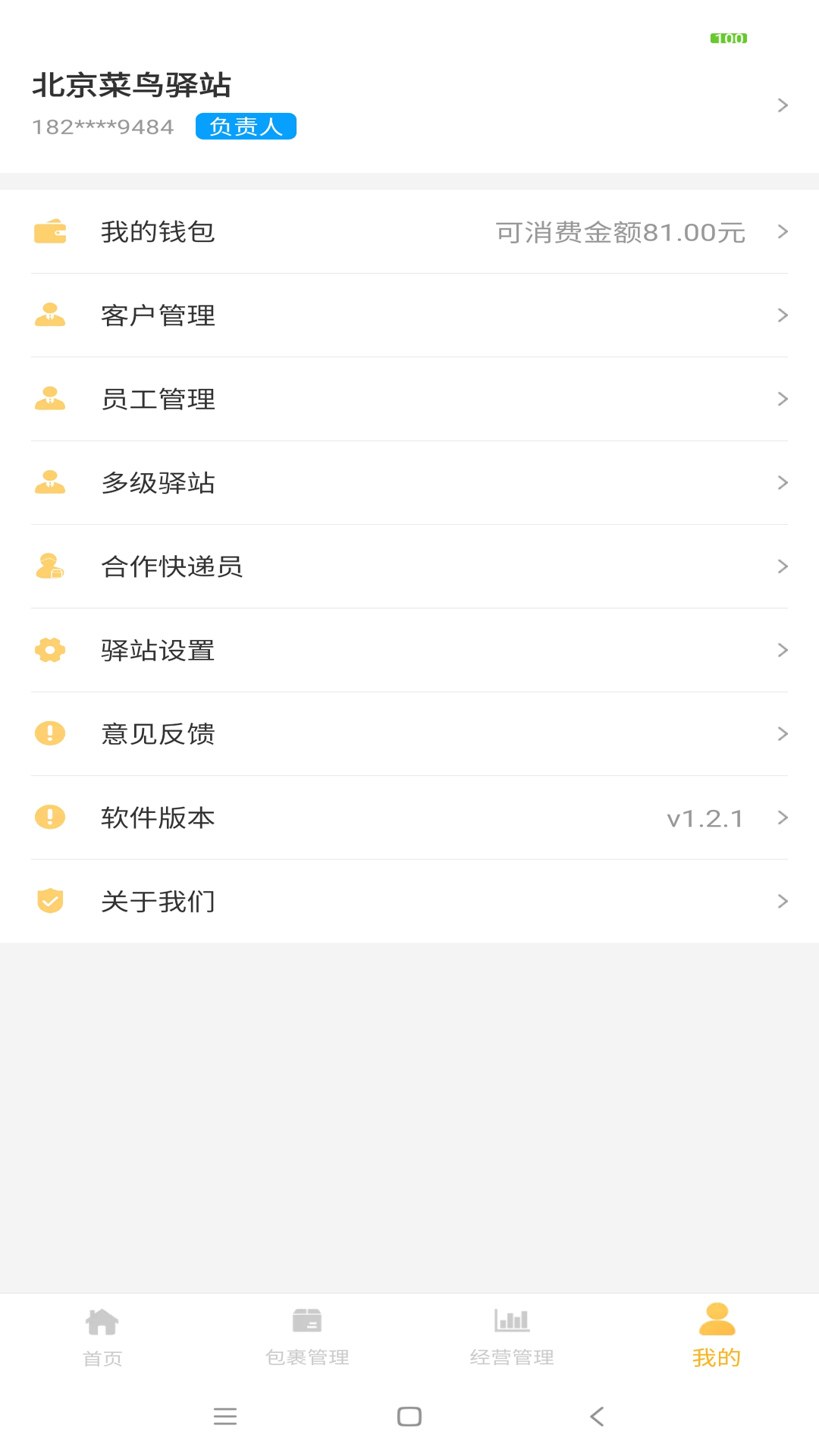
Task: Open 我的钱包 wallet row
Action: click(409, 232)
